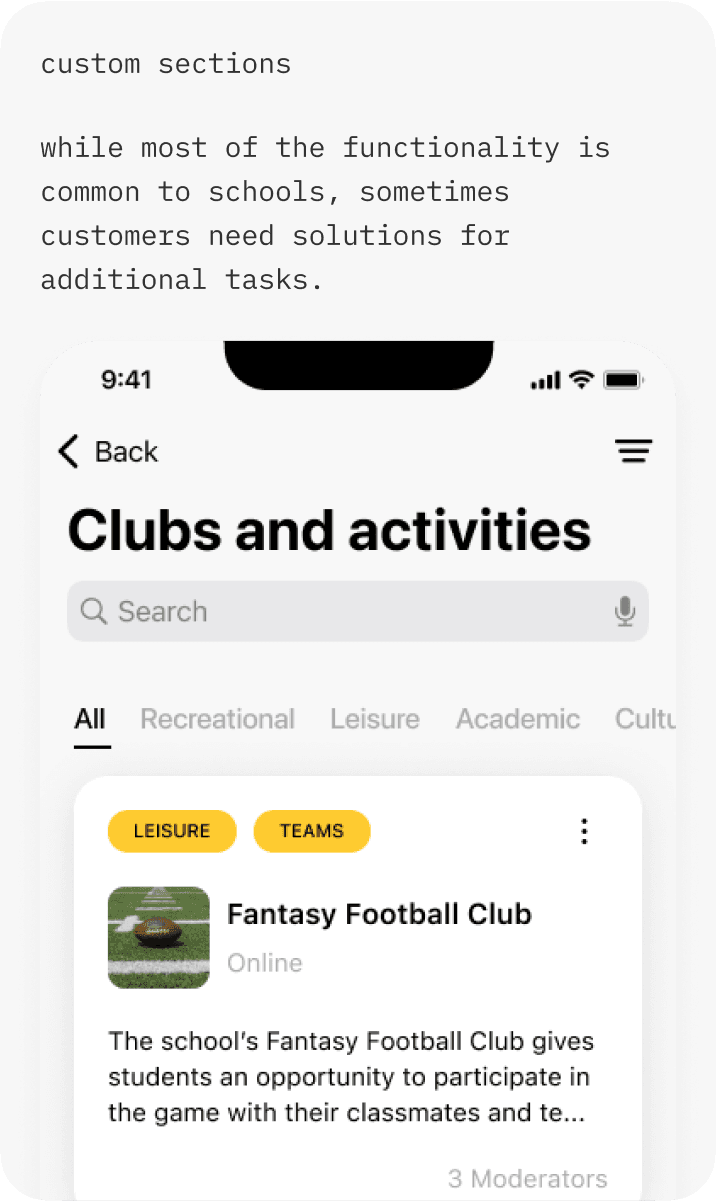The width and height of the screenshot is (716, 1201).
Task: Show the Academic clubs tab
Action: tap(518, 719)
